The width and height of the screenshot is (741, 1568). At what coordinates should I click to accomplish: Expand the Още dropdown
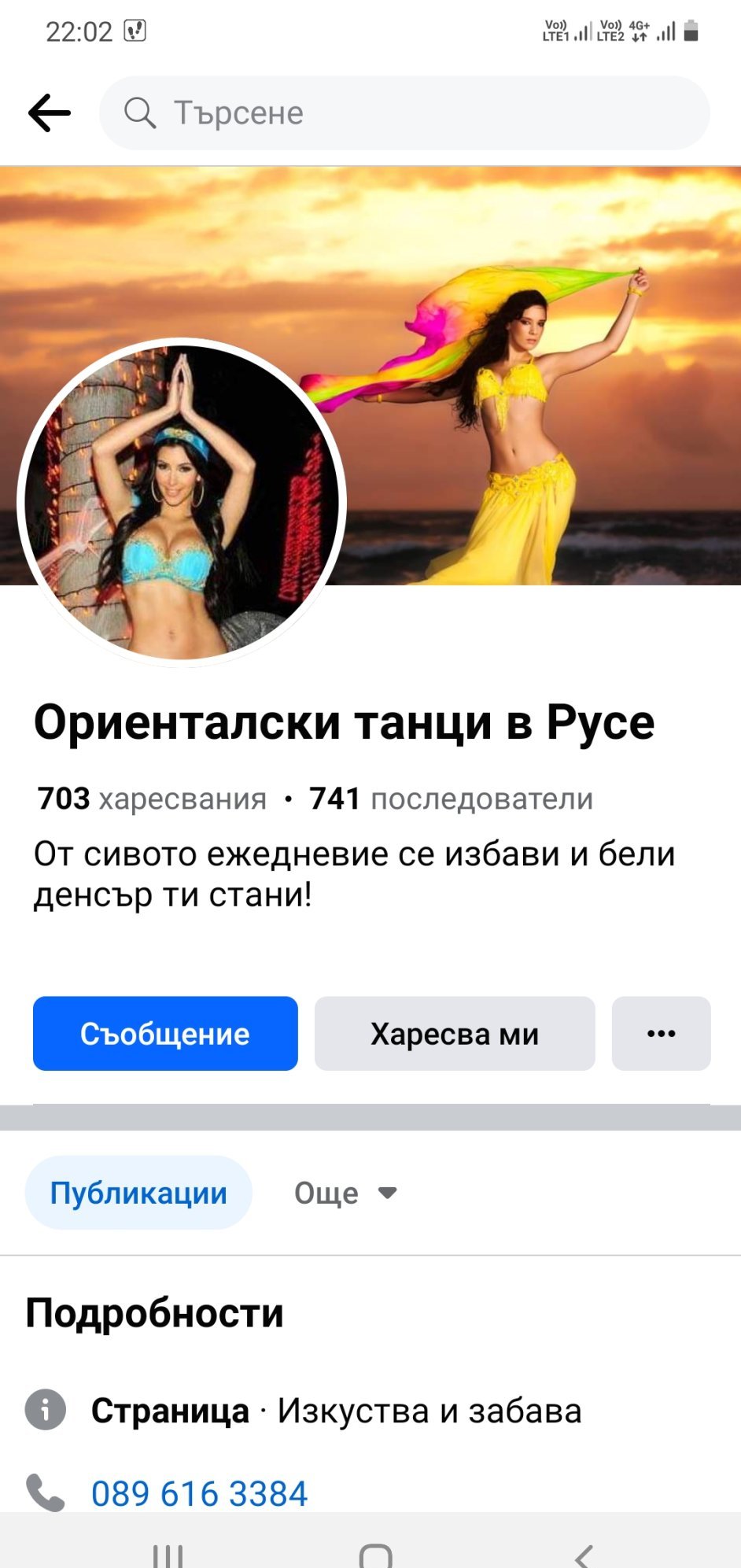tap(345, 1193)
